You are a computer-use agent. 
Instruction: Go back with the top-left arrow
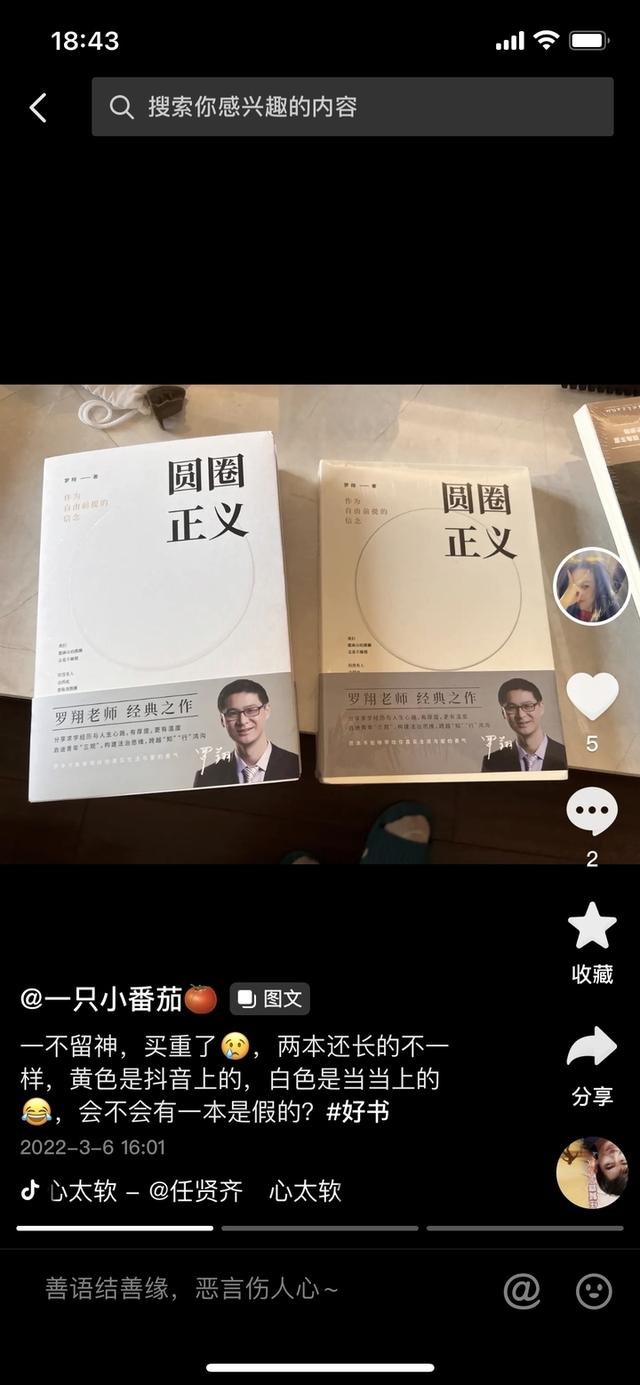pyautogui.click(x=38, y=108)
